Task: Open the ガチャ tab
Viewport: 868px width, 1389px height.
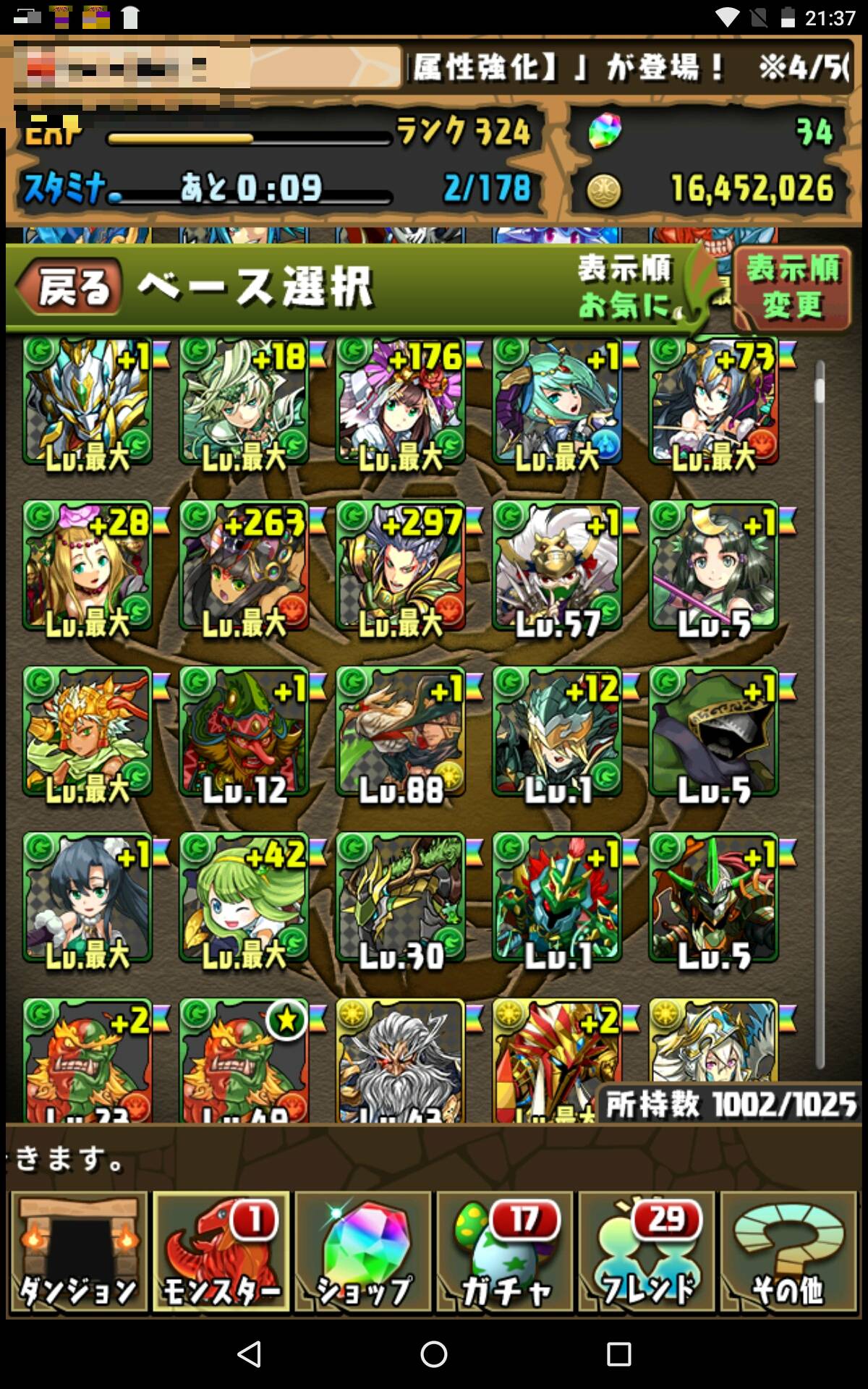Action: [x=504, y=1253]
